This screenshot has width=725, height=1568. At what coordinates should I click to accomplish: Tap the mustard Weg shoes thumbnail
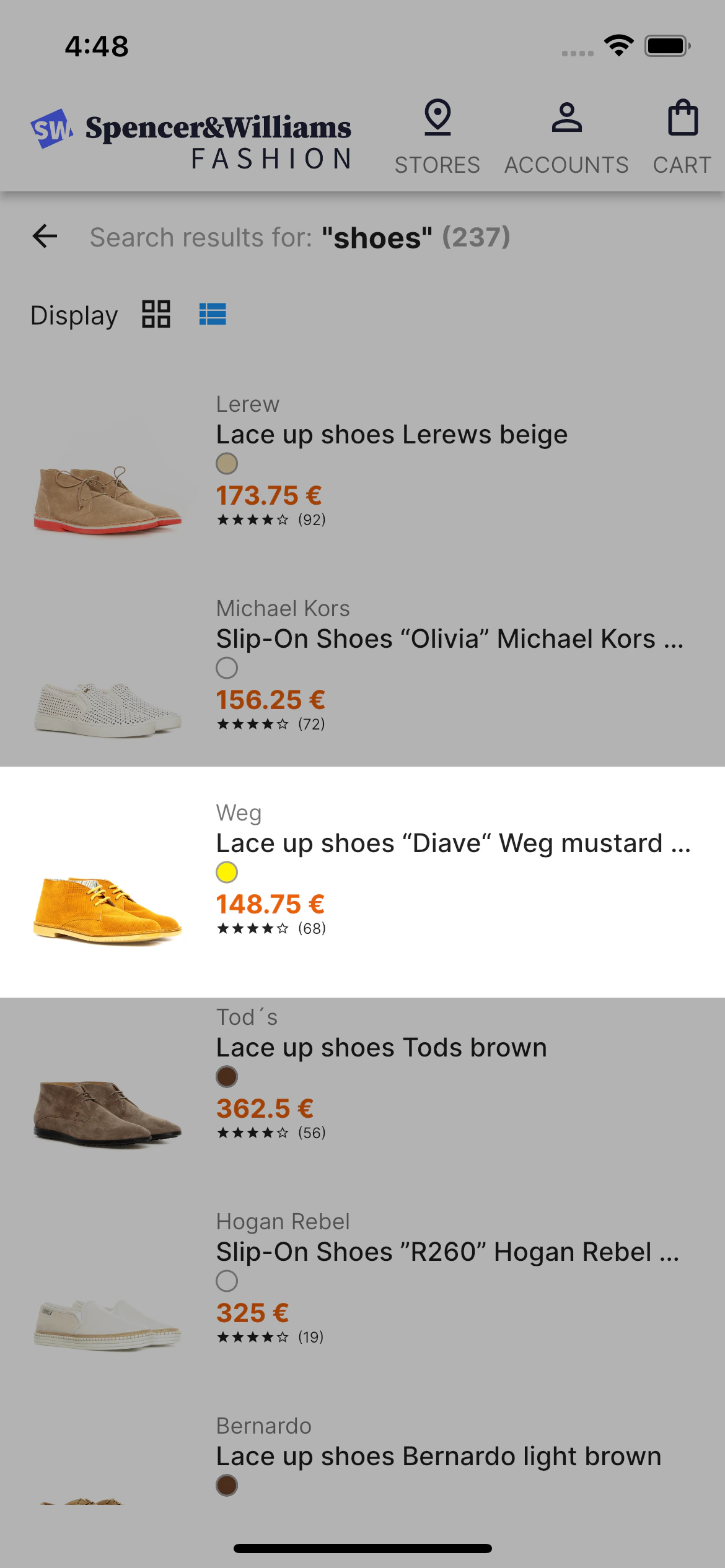pos(108,908)
